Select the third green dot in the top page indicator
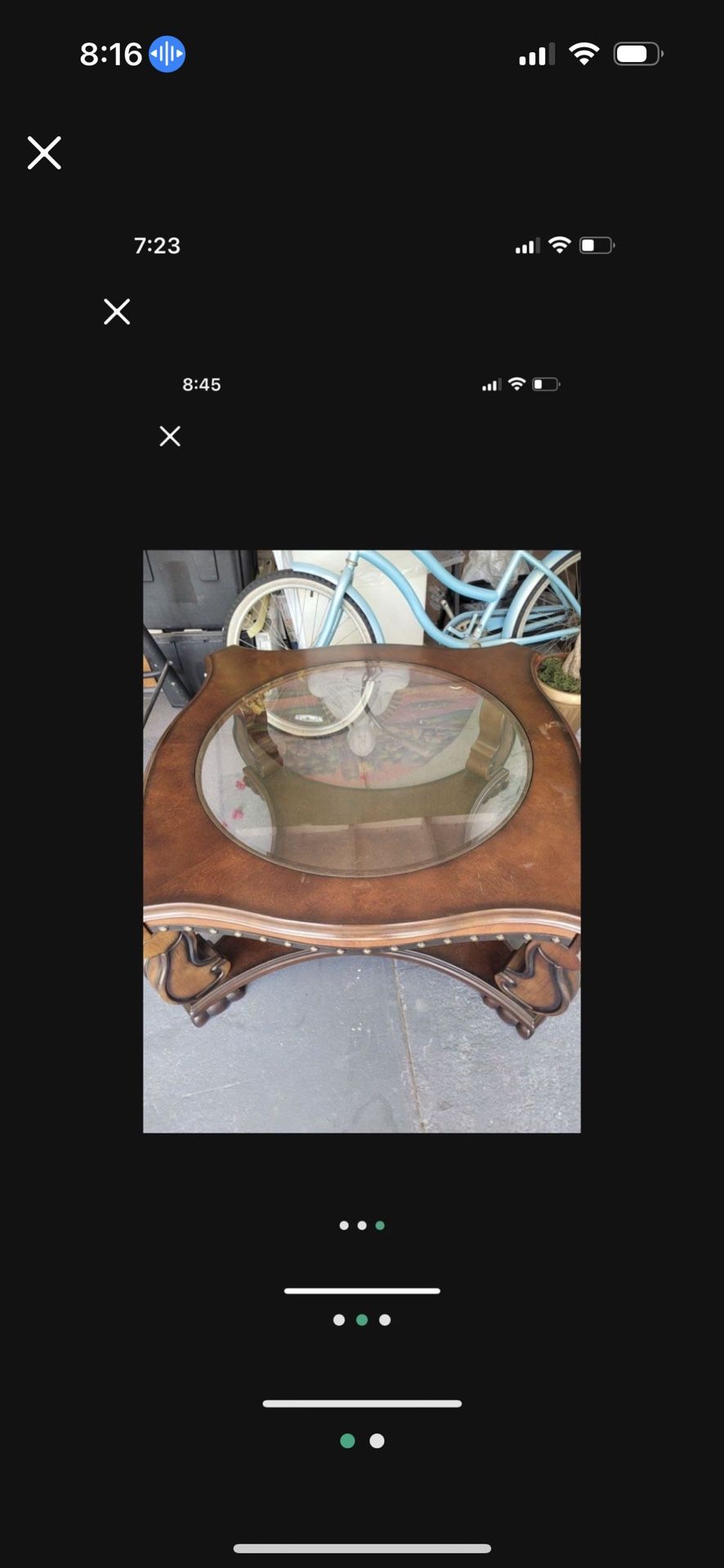The image size is (724, 1568). coord(380,1224)
